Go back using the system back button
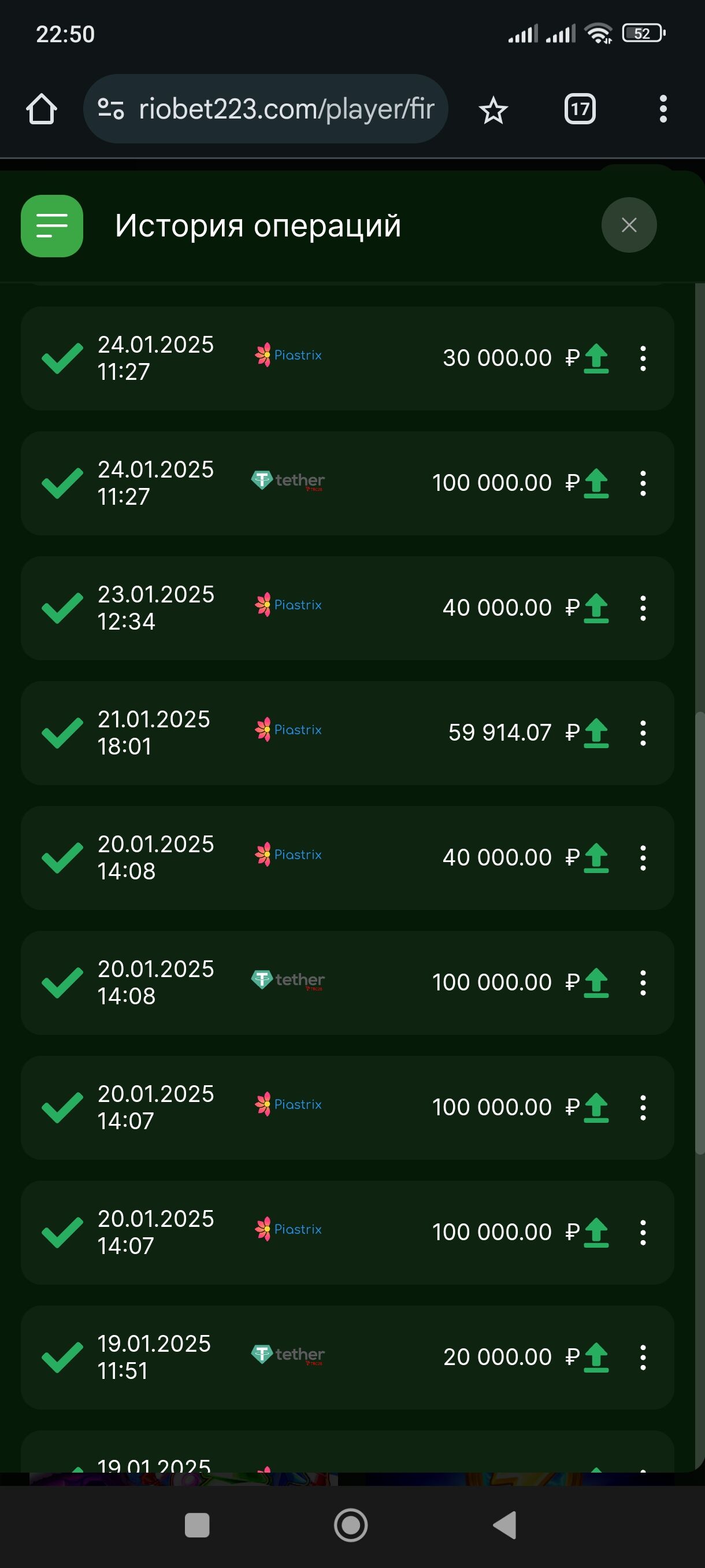The height and width of the screenshot is (1568, 705). click(505, 1525)
